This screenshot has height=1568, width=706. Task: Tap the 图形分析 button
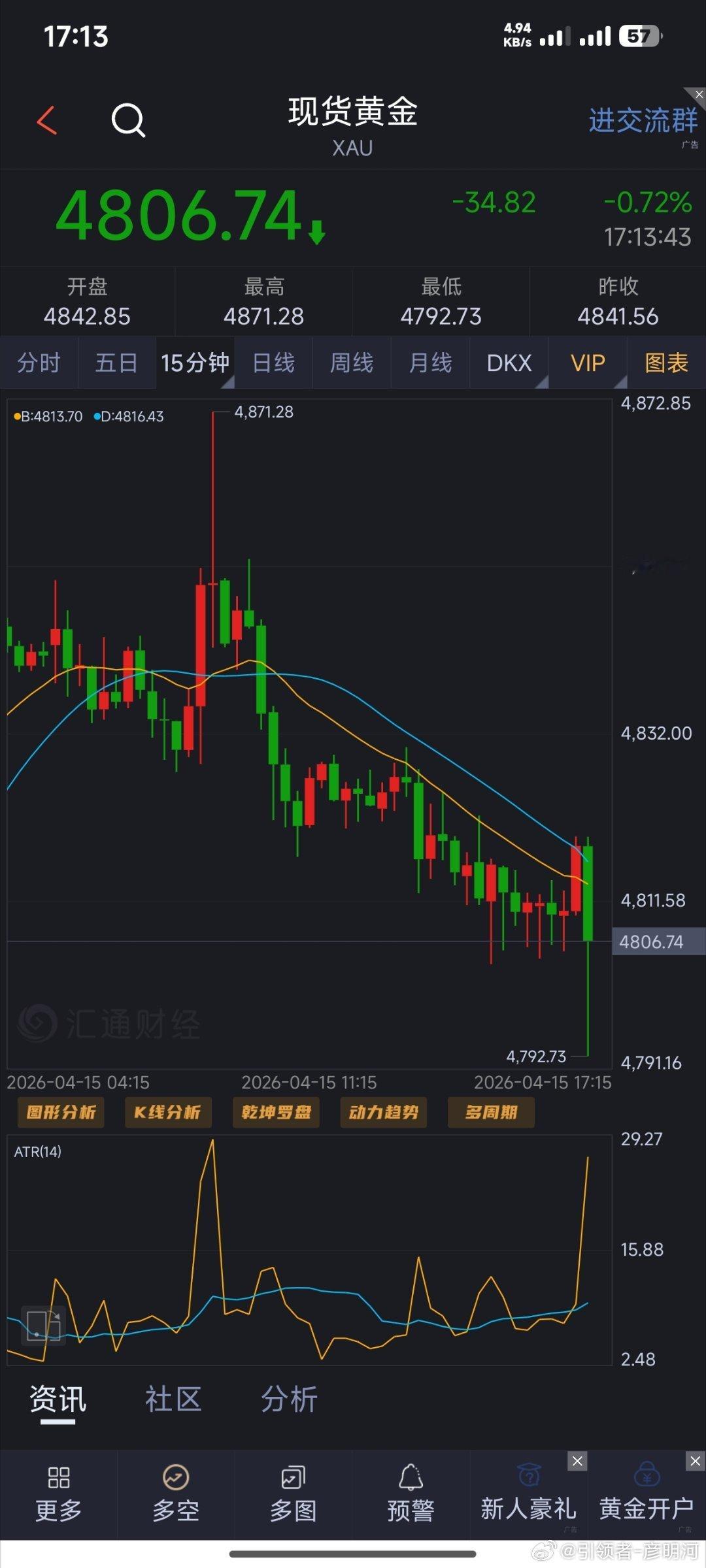click(x=61, y=1112)
